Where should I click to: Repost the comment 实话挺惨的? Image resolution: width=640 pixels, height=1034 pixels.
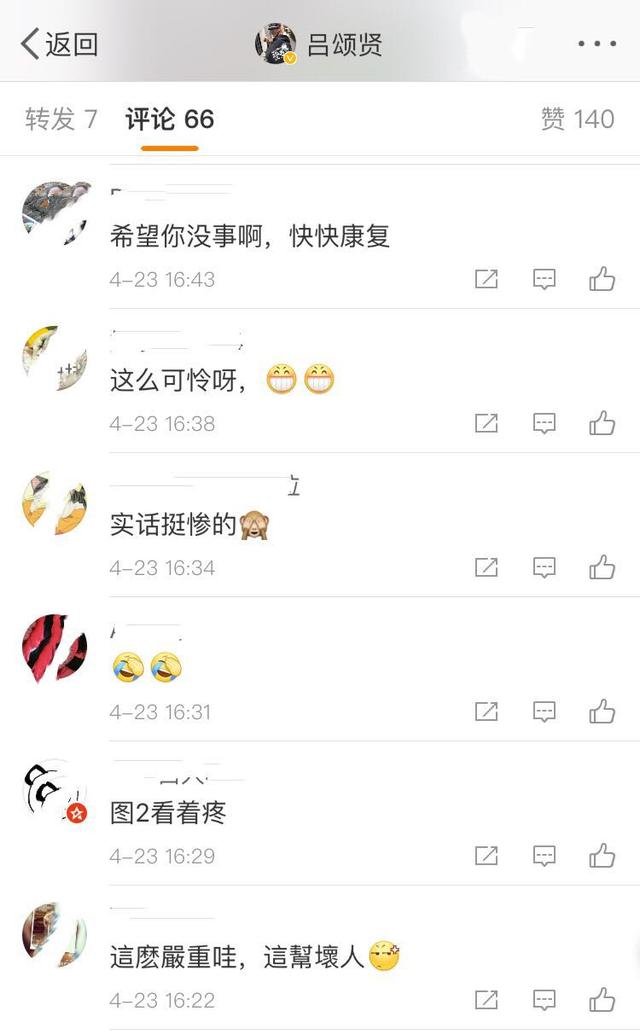pos(486,567)
